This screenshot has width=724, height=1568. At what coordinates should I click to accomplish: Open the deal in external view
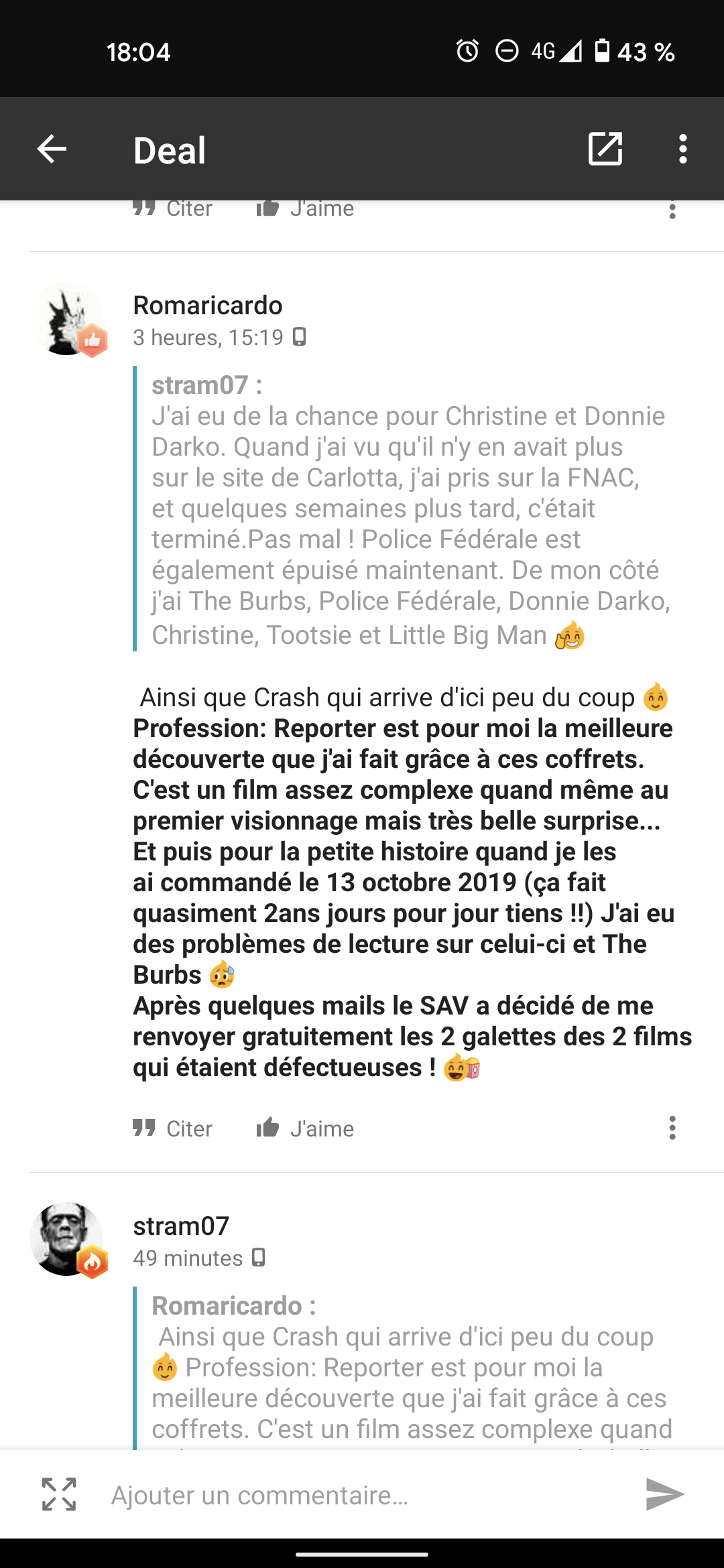(605, 149)
